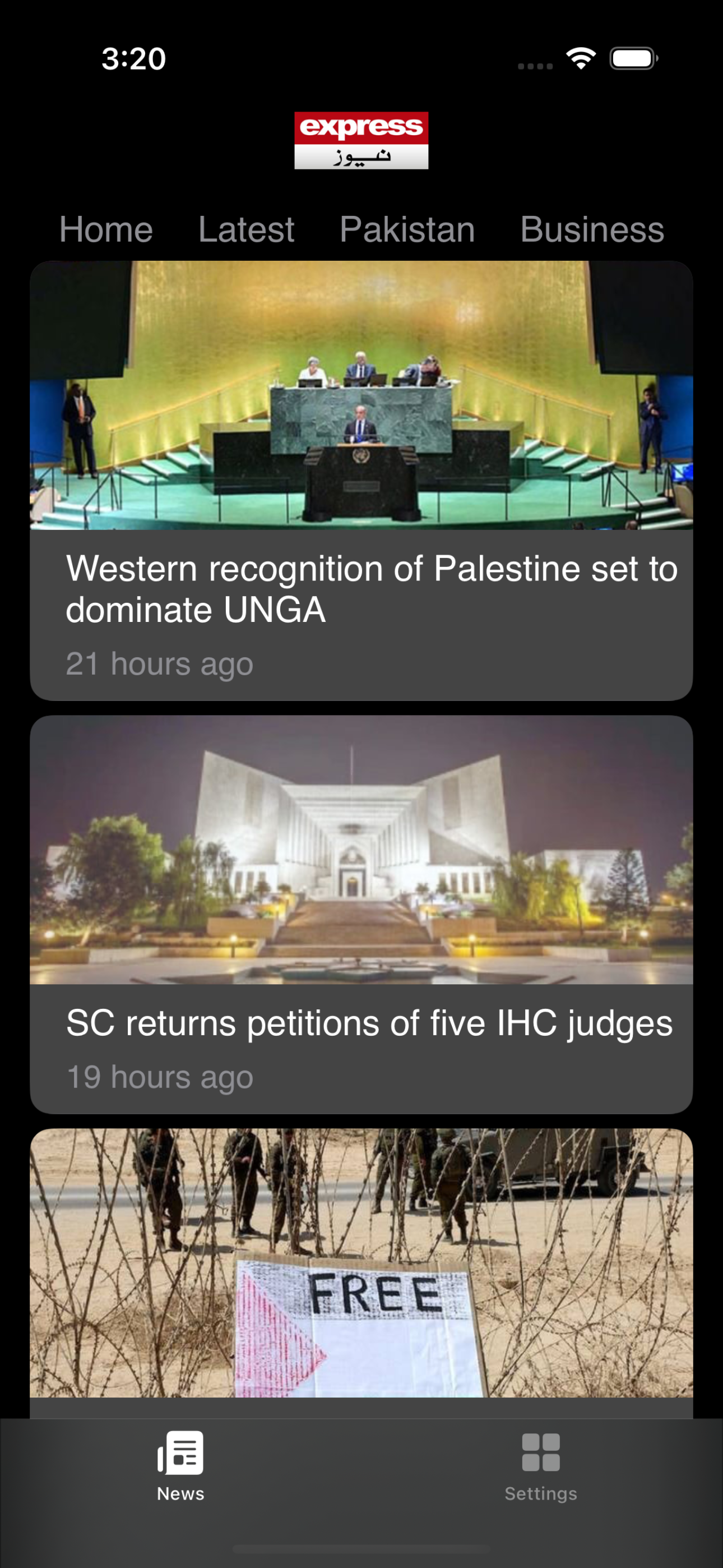
Task: Switch to the Latest tab
Action: (x=246, y=230)
